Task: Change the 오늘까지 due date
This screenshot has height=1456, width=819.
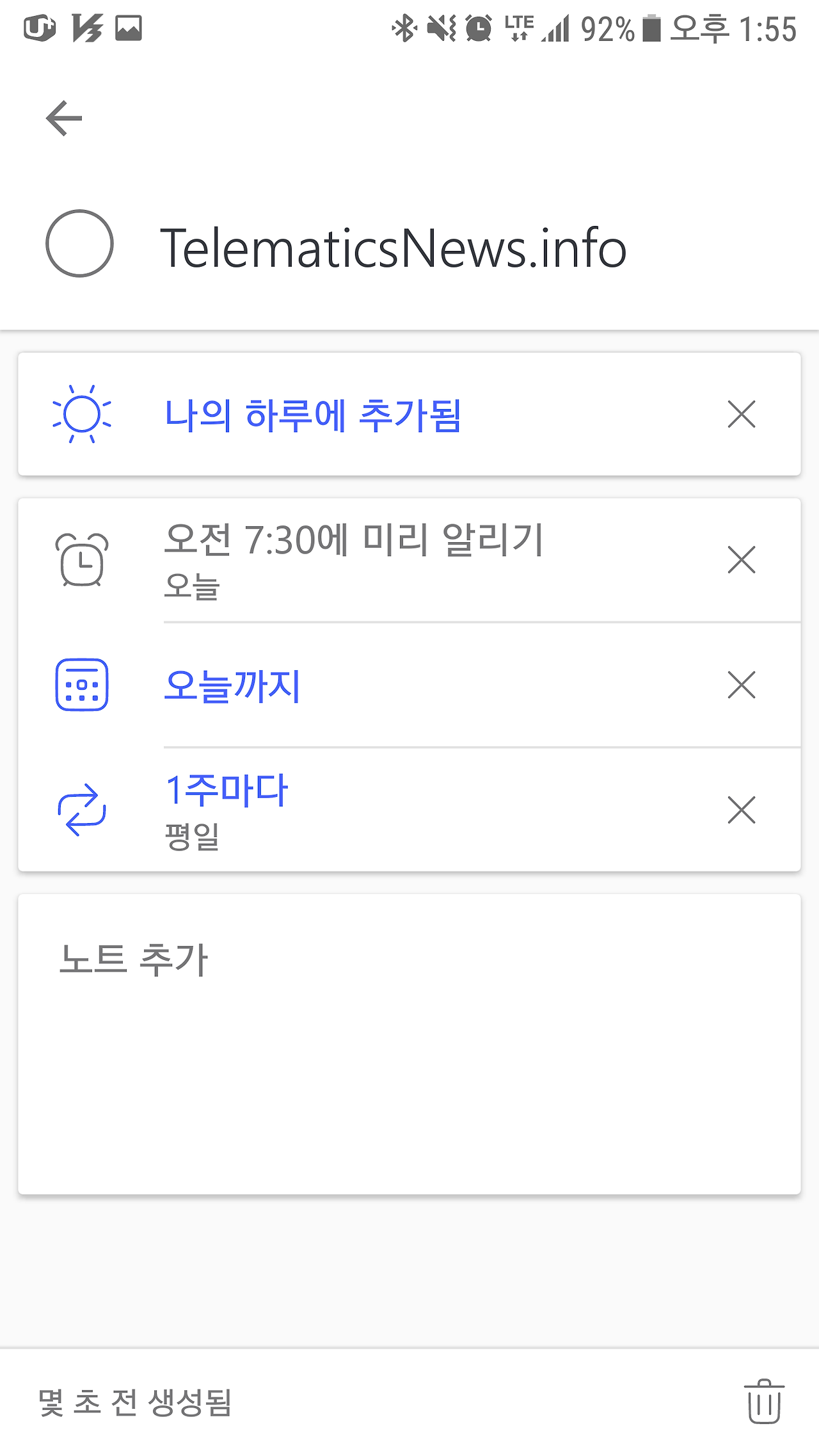Action: click(x=232, y=685)
